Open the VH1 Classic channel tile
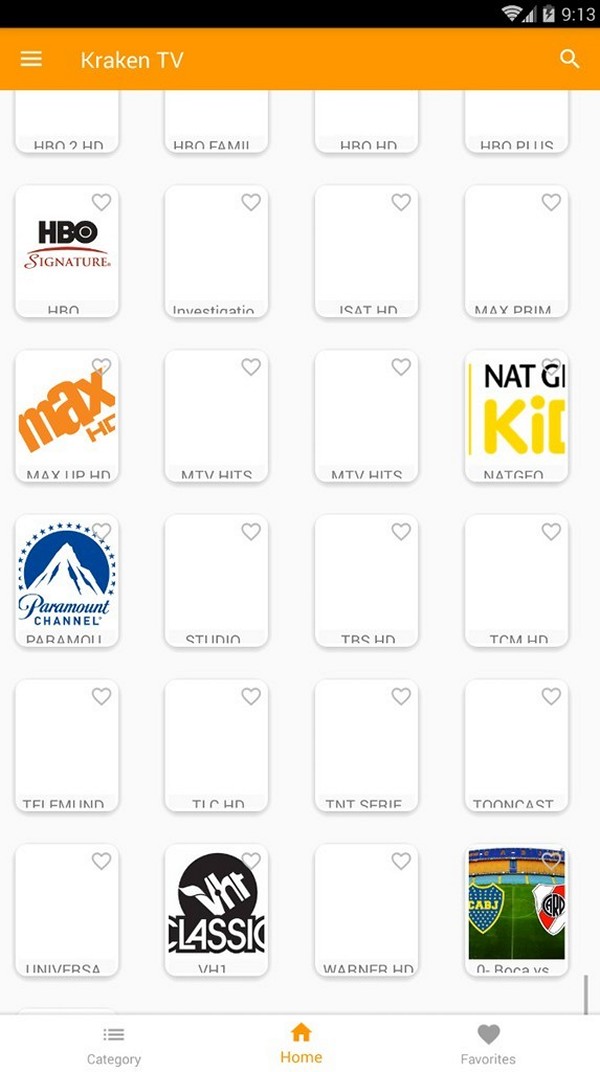The image size is (600, 1072). coord(217,910)
